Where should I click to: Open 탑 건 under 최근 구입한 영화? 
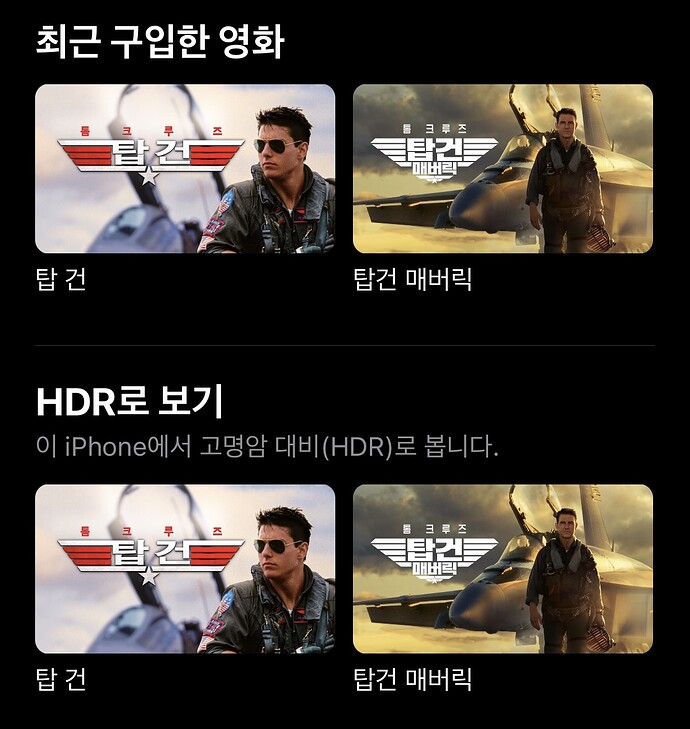click(x=185, y=168)
